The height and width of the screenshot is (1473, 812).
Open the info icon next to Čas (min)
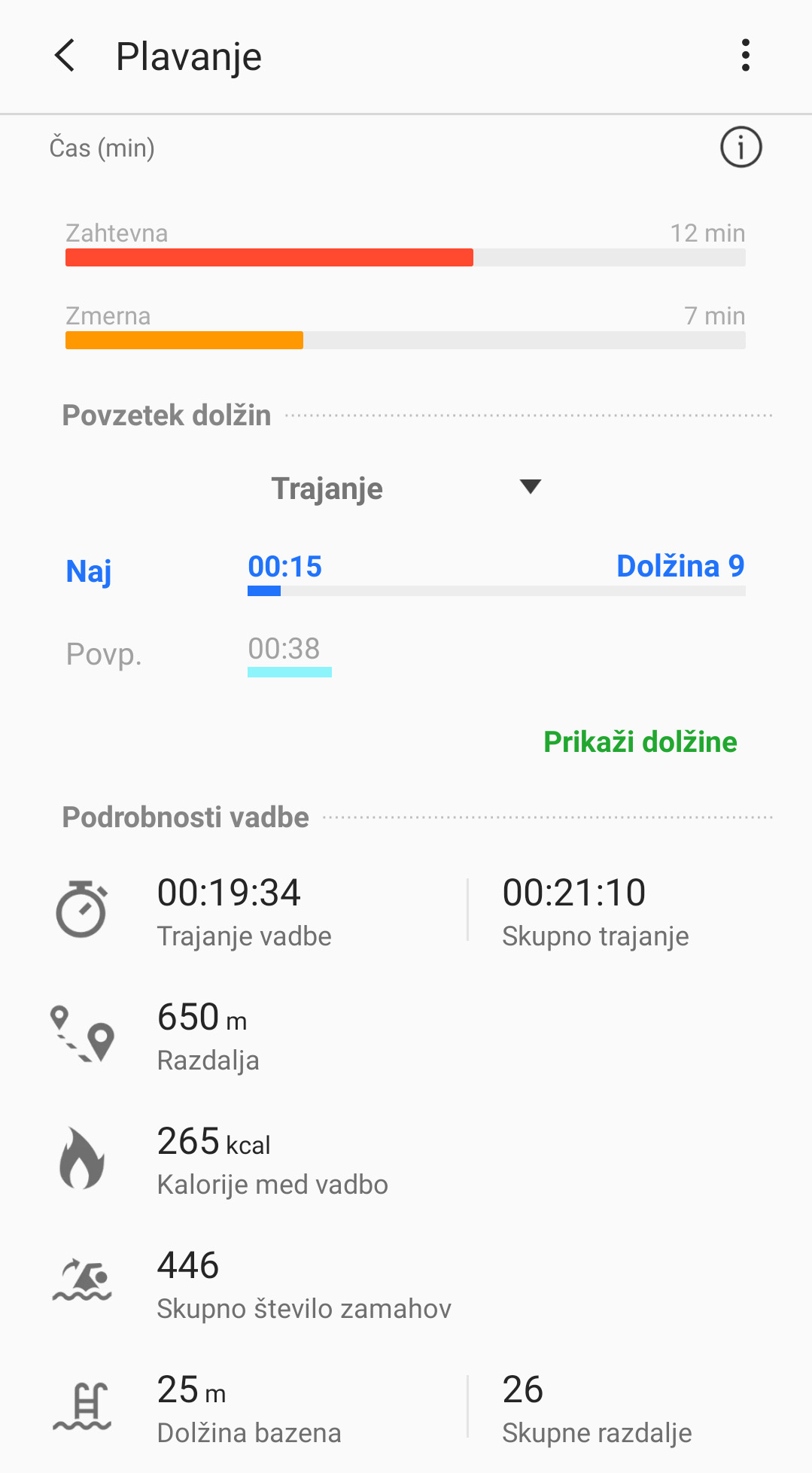click(x=741, y=147)
